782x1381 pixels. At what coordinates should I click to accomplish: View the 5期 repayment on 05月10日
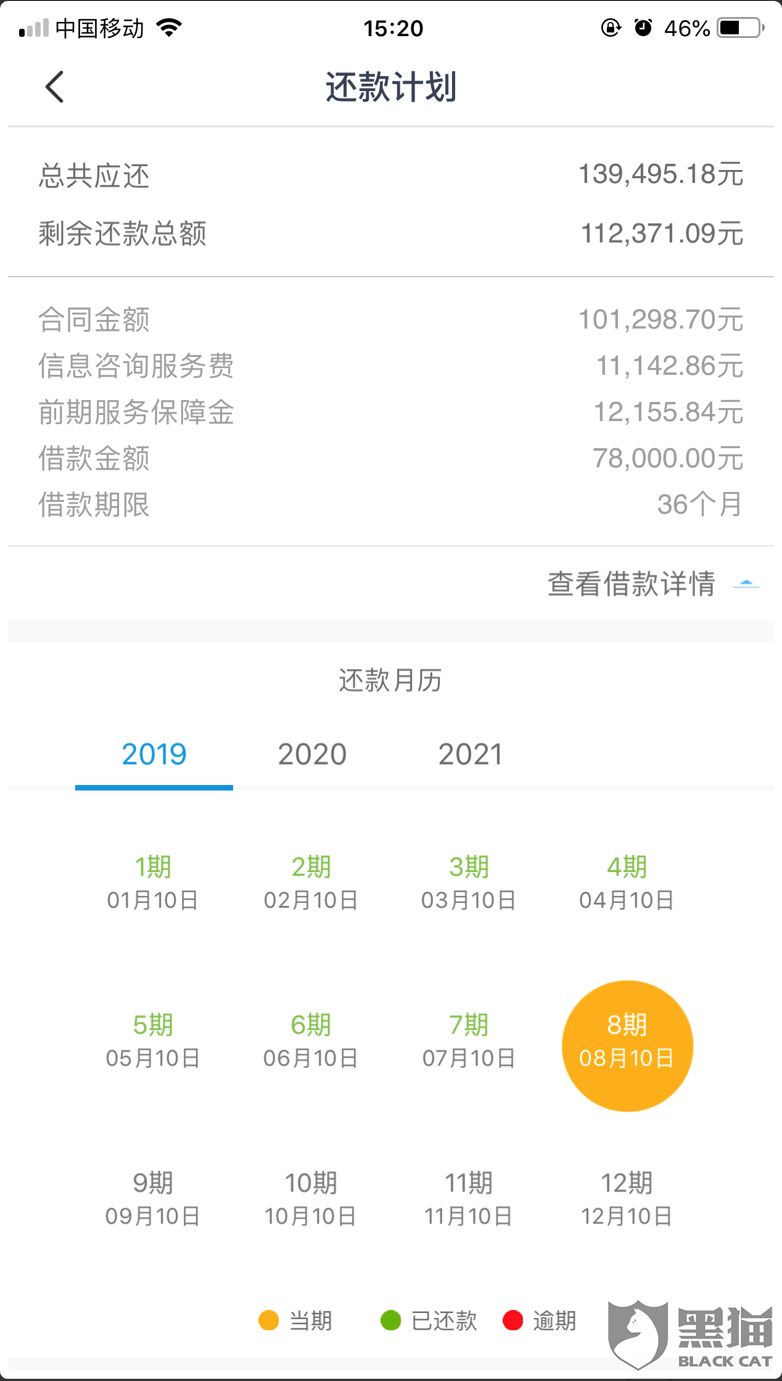tap(153, 1041)
